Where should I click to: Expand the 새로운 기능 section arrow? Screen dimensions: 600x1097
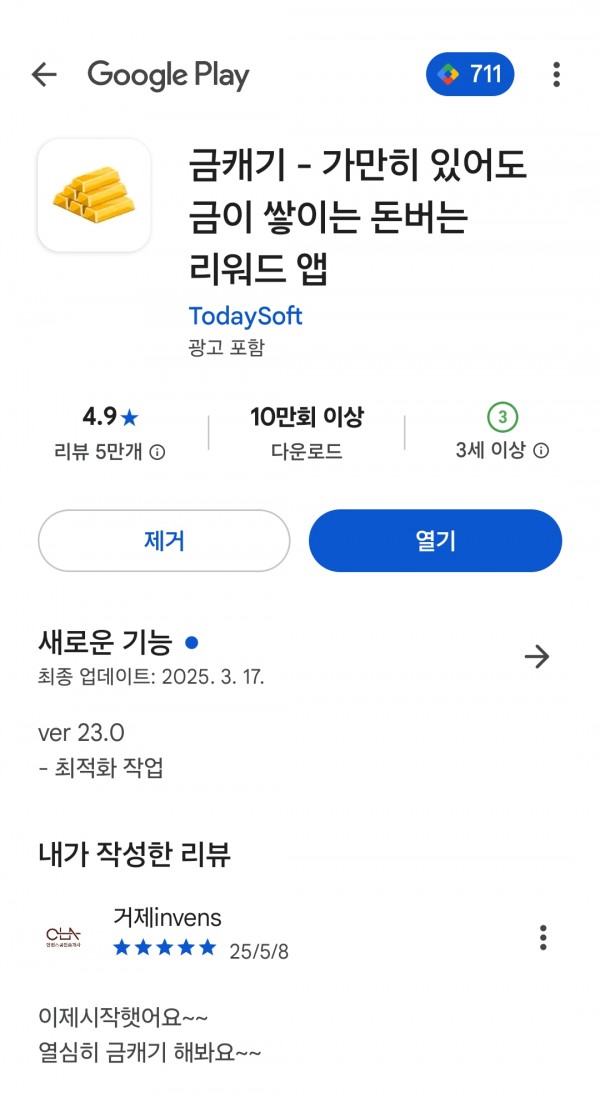point(536,657)
